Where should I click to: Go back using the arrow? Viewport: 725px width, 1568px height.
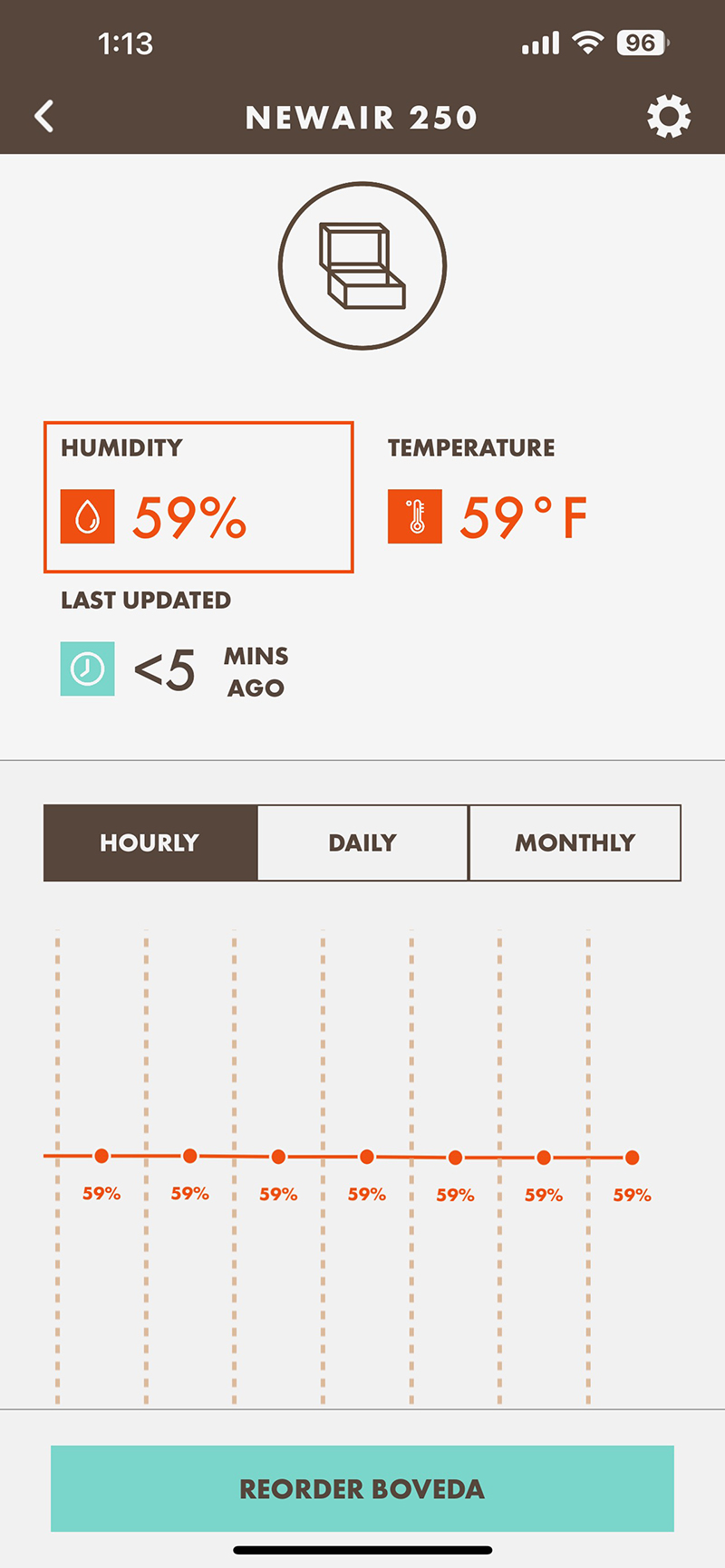click(x=44, y=117)
